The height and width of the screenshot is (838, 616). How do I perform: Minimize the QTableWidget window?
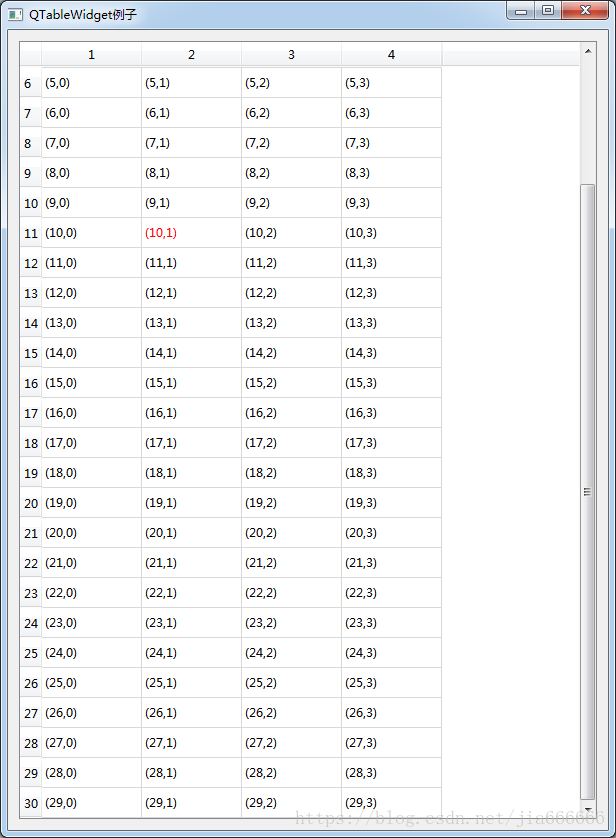pyautogui.click(x=521, y=11)
